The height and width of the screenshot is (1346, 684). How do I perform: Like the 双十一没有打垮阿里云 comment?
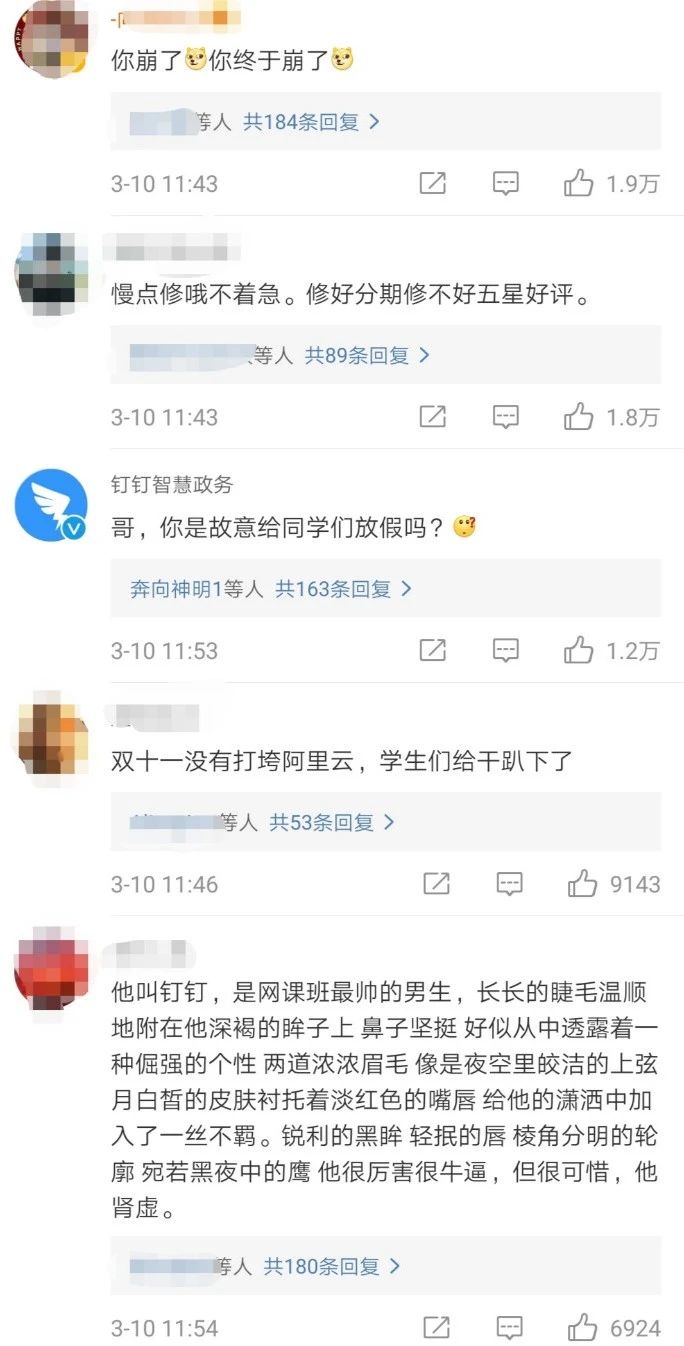coord(583,883)
